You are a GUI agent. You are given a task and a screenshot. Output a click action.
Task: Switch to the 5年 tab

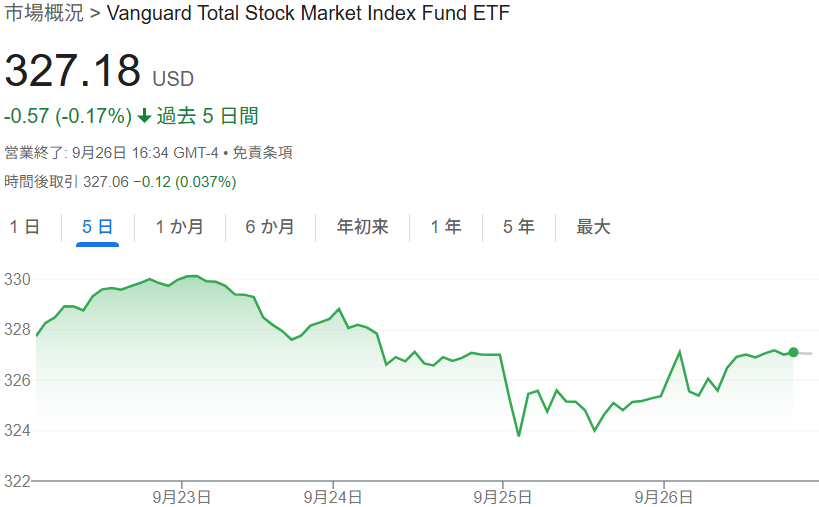point(518,227)
